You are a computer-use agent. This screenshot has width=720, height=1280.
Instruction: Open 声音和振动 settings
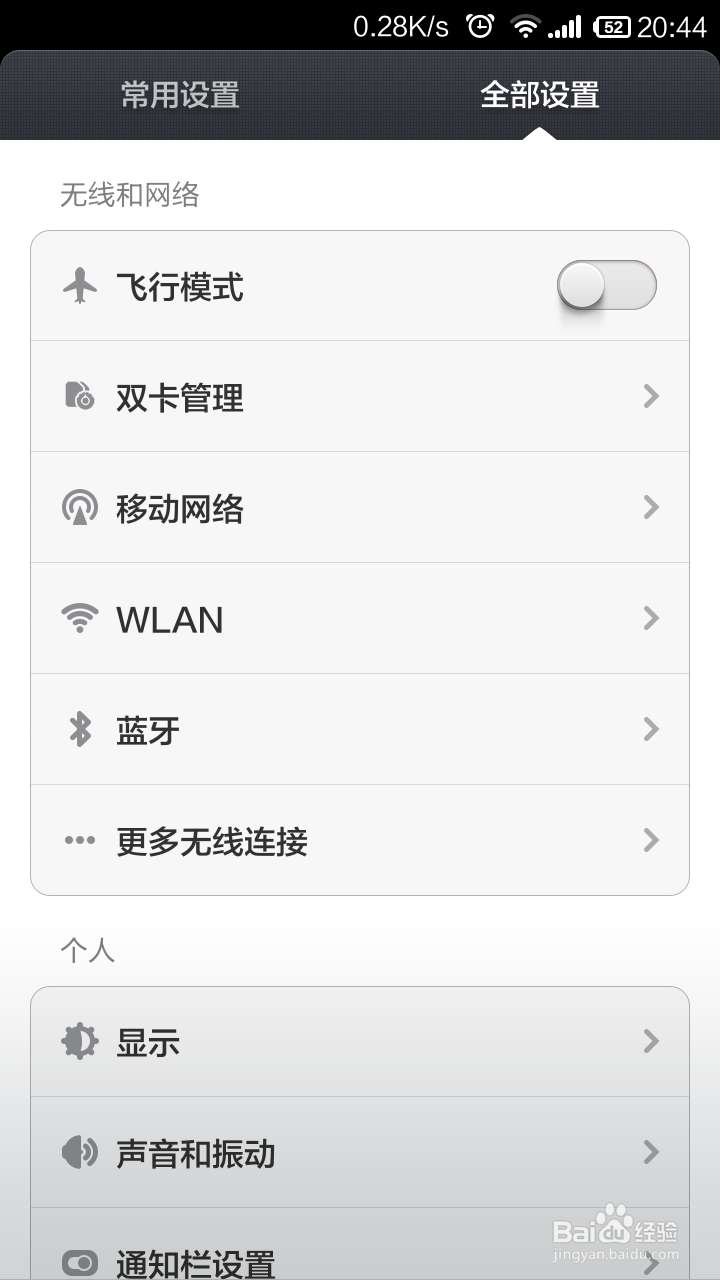coord(360,1153)
